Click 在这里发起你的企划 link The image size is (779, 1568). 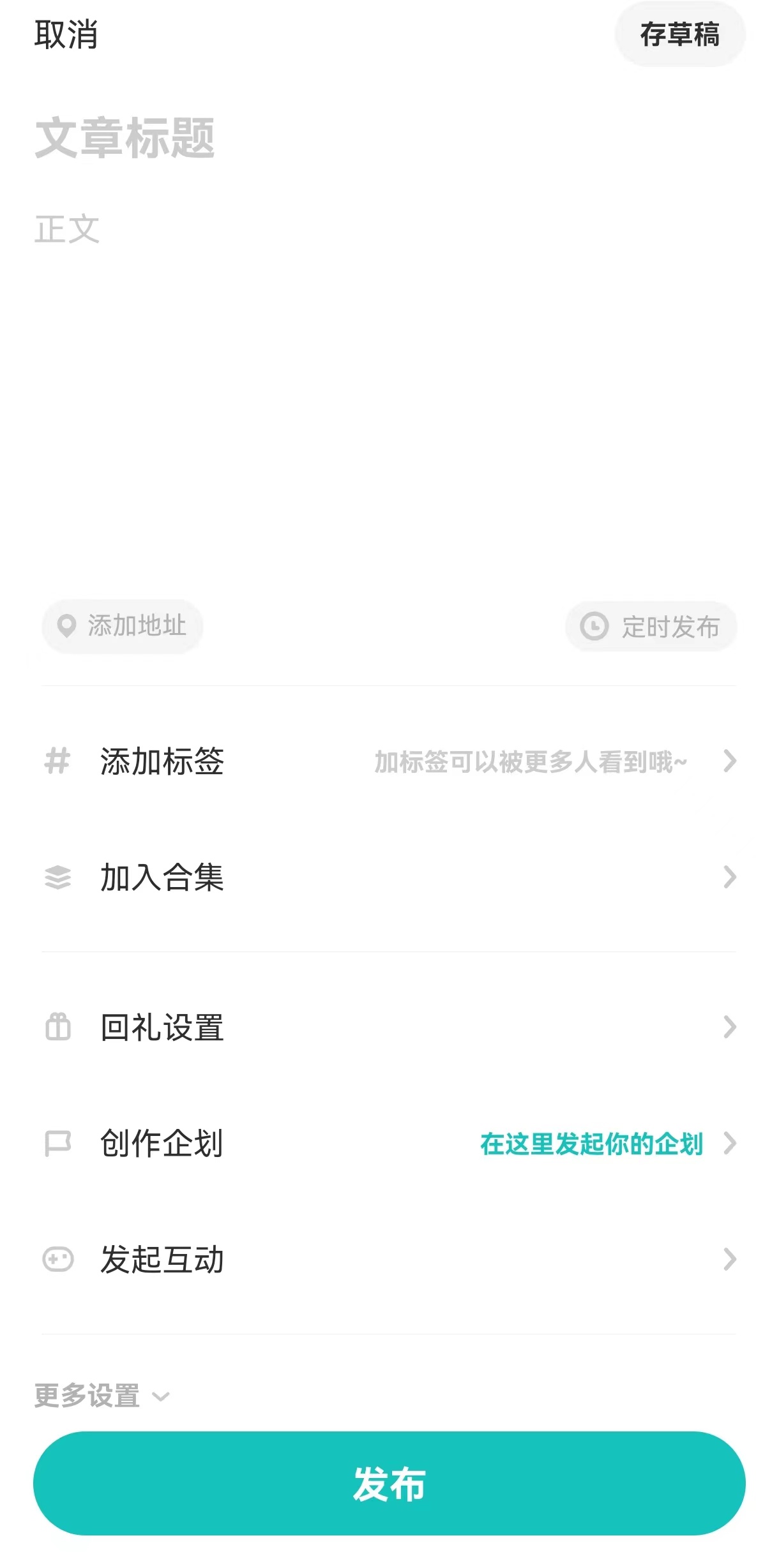pos(591,1143)
